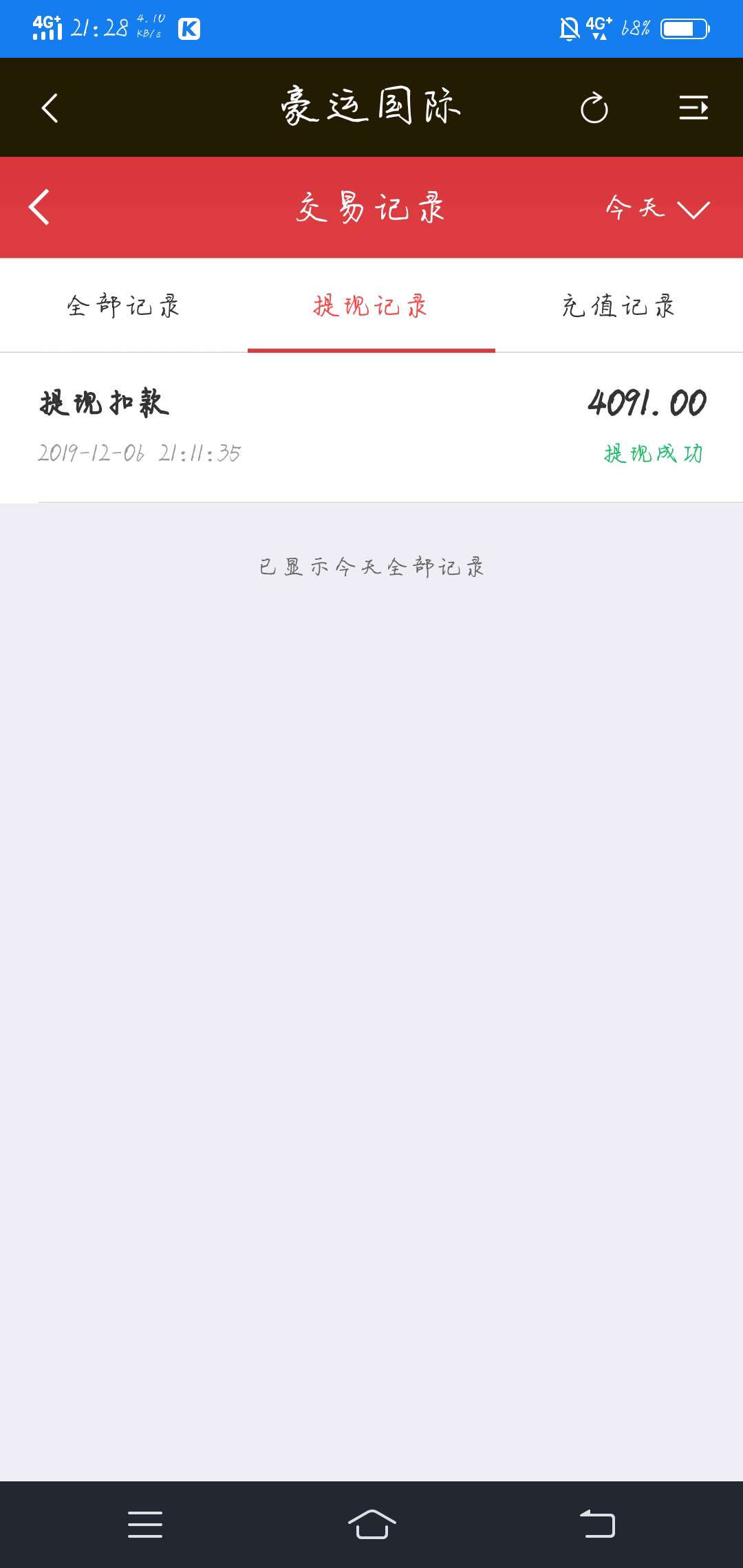Go back from the 交易记录 page
The image size is (743, 1568).
point(39,207)
